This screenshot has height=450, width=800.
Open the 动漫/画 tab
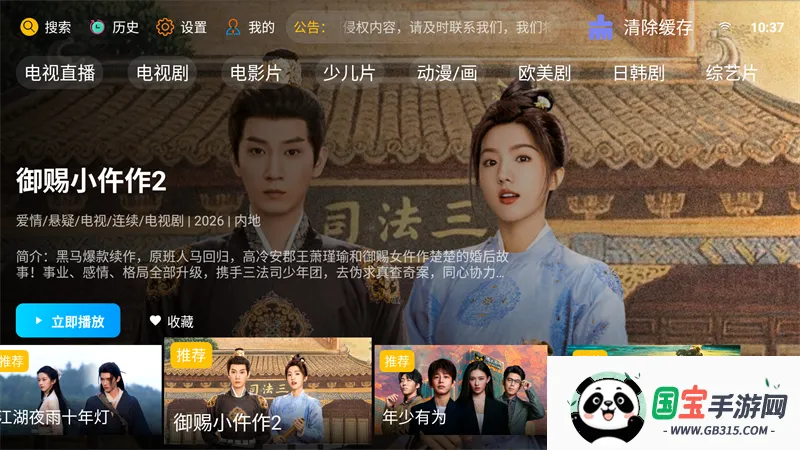(x=447, y=73)
